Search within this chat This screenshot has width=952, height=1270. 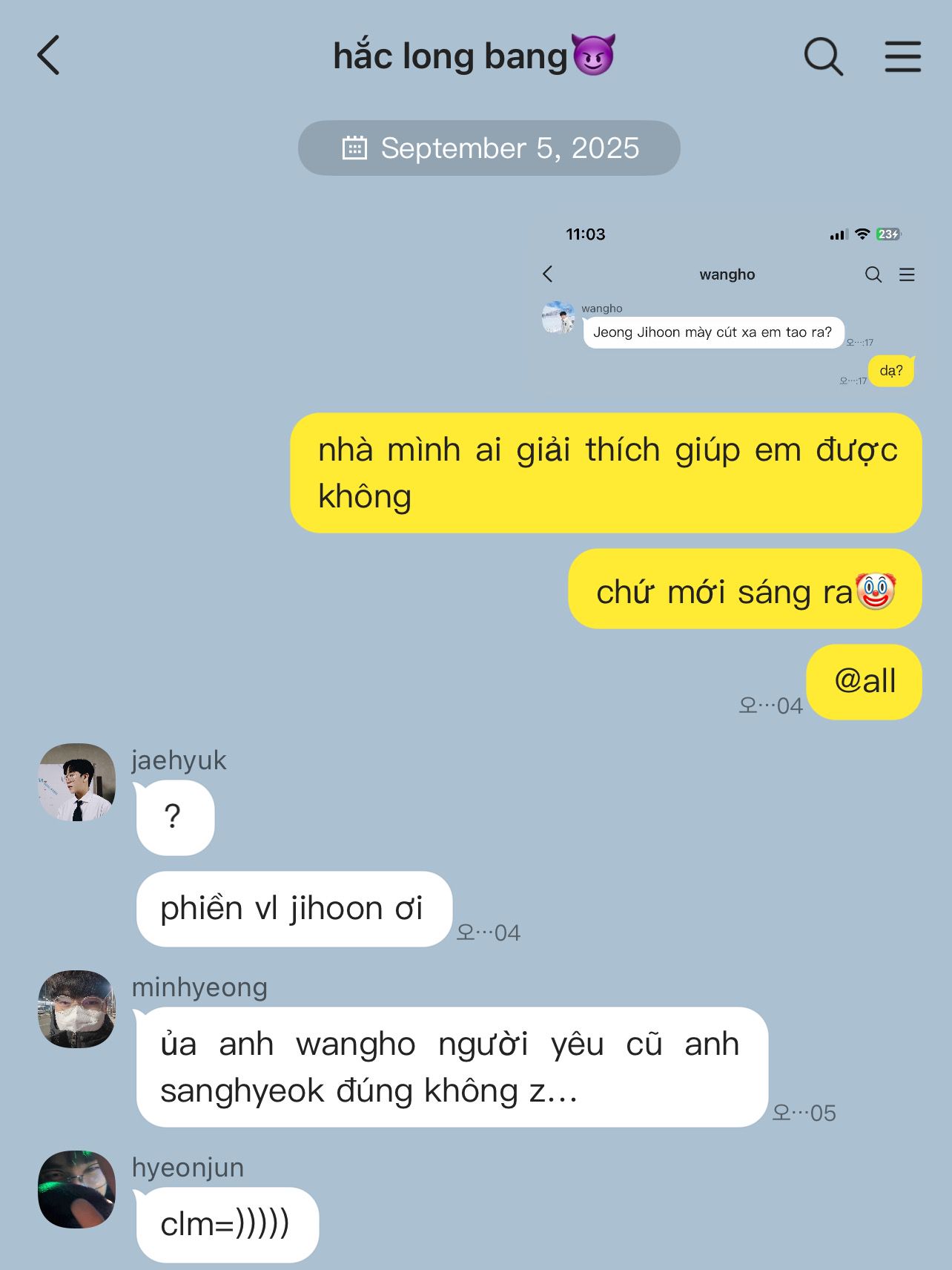point(823,56)
